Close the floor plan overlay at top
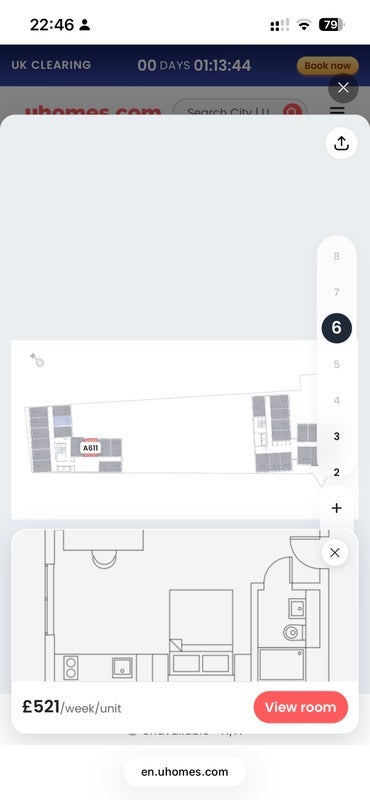This screenshot has height=800, width=370. [x=343, y=88]
